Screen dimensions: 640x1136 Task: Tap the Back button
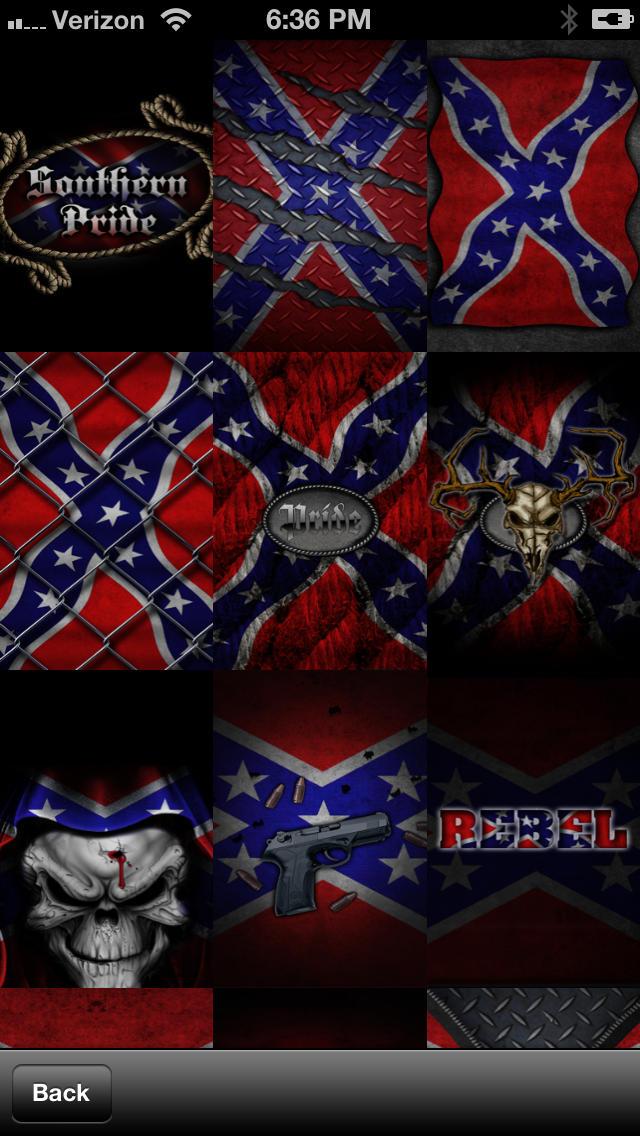[61, 1093]
